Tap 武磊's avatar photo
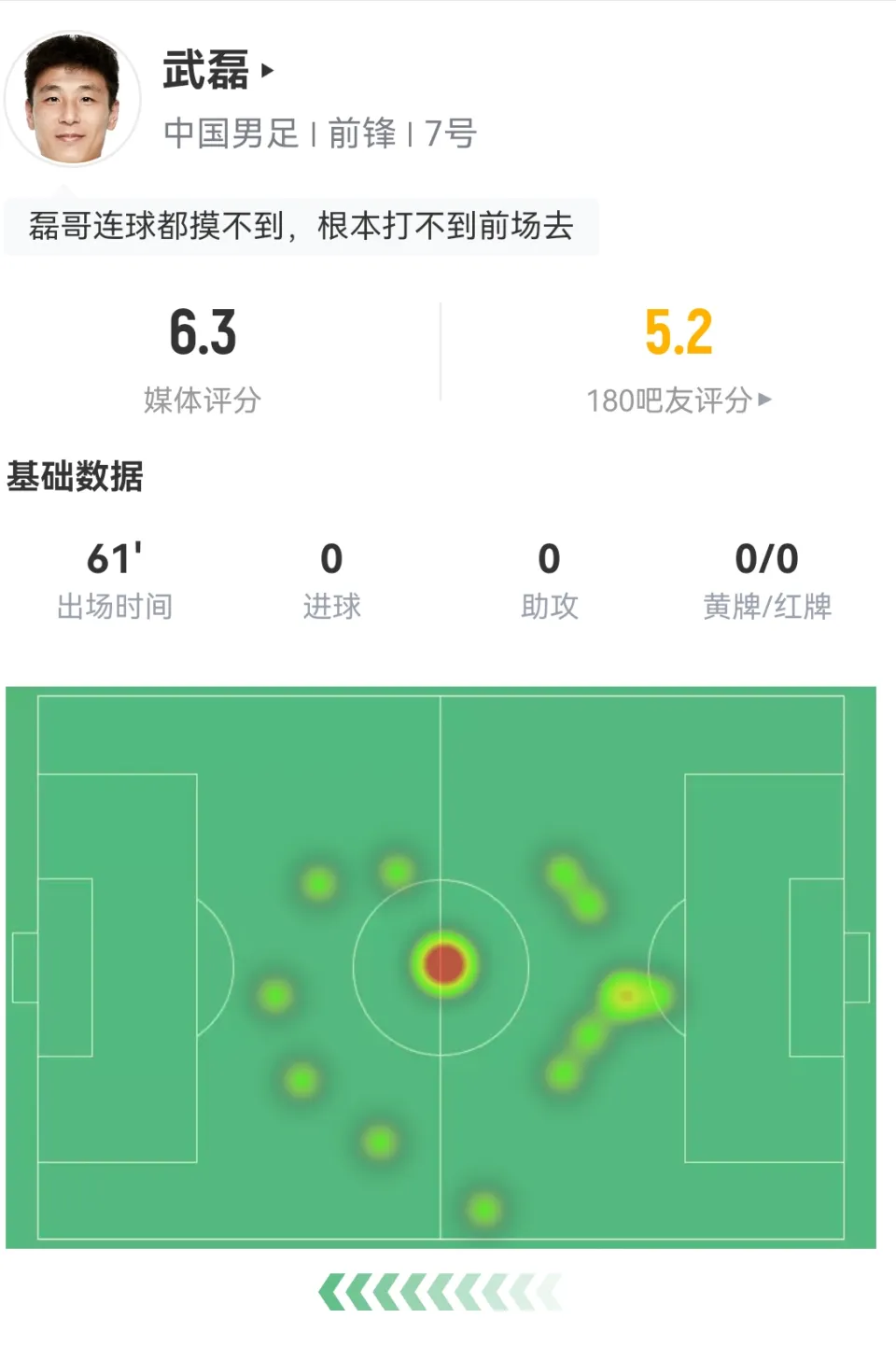 click(x=73, y=99)
